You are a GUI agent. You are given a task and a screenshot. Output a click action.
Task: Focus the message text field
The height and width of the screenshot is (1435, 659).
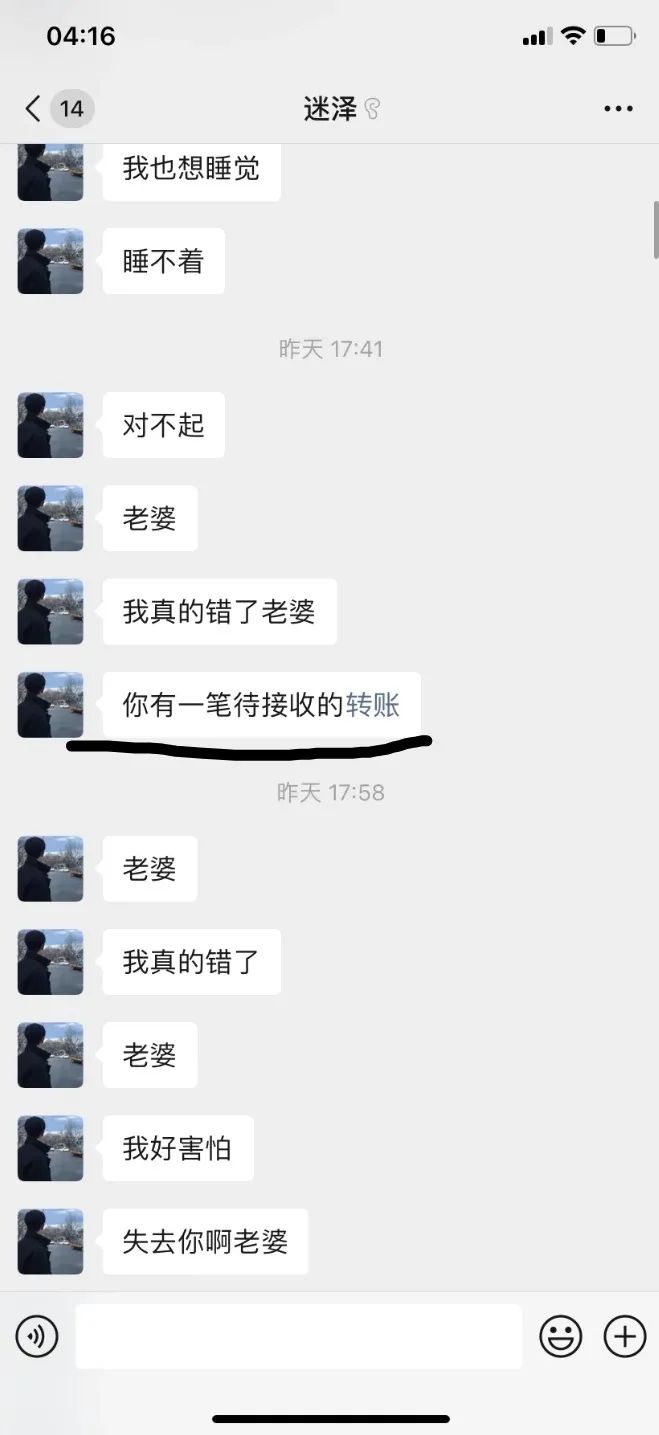click(298, 1336)
